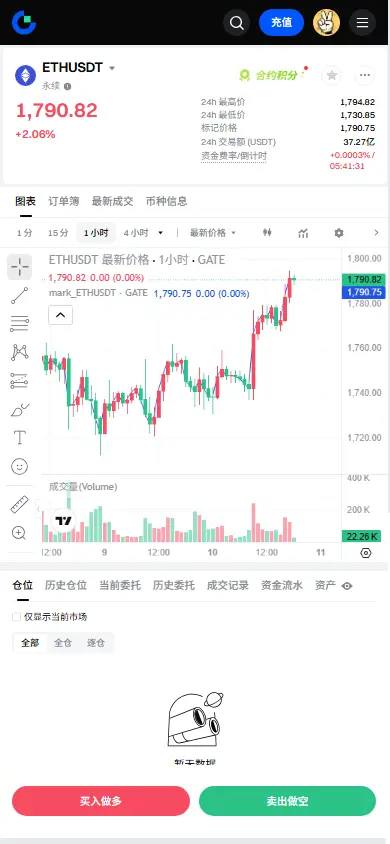Screen dimensions: 390x844
Task: Open chart settings gear icon
Action: click(x=338, y=233)
